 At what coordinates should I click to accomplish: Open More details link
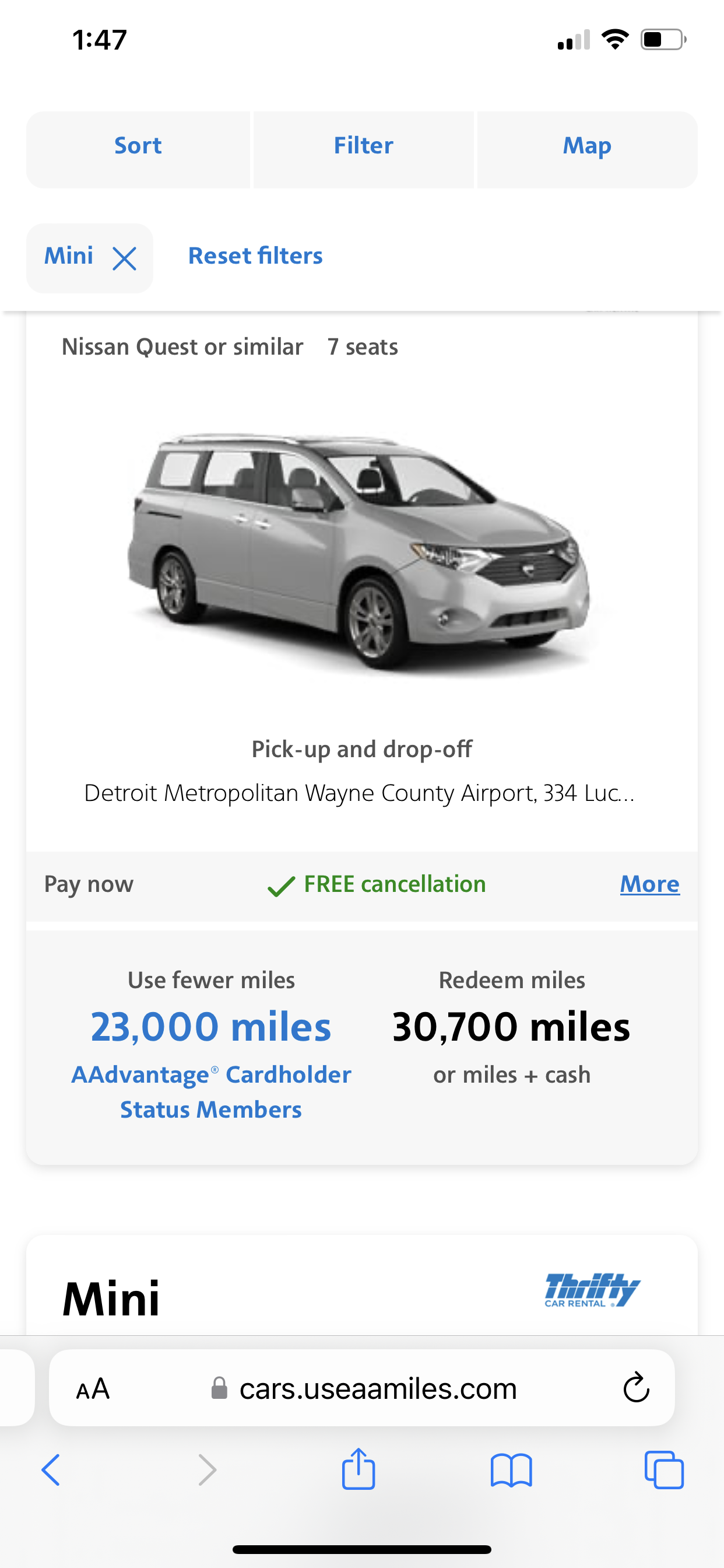coord(649,884)
